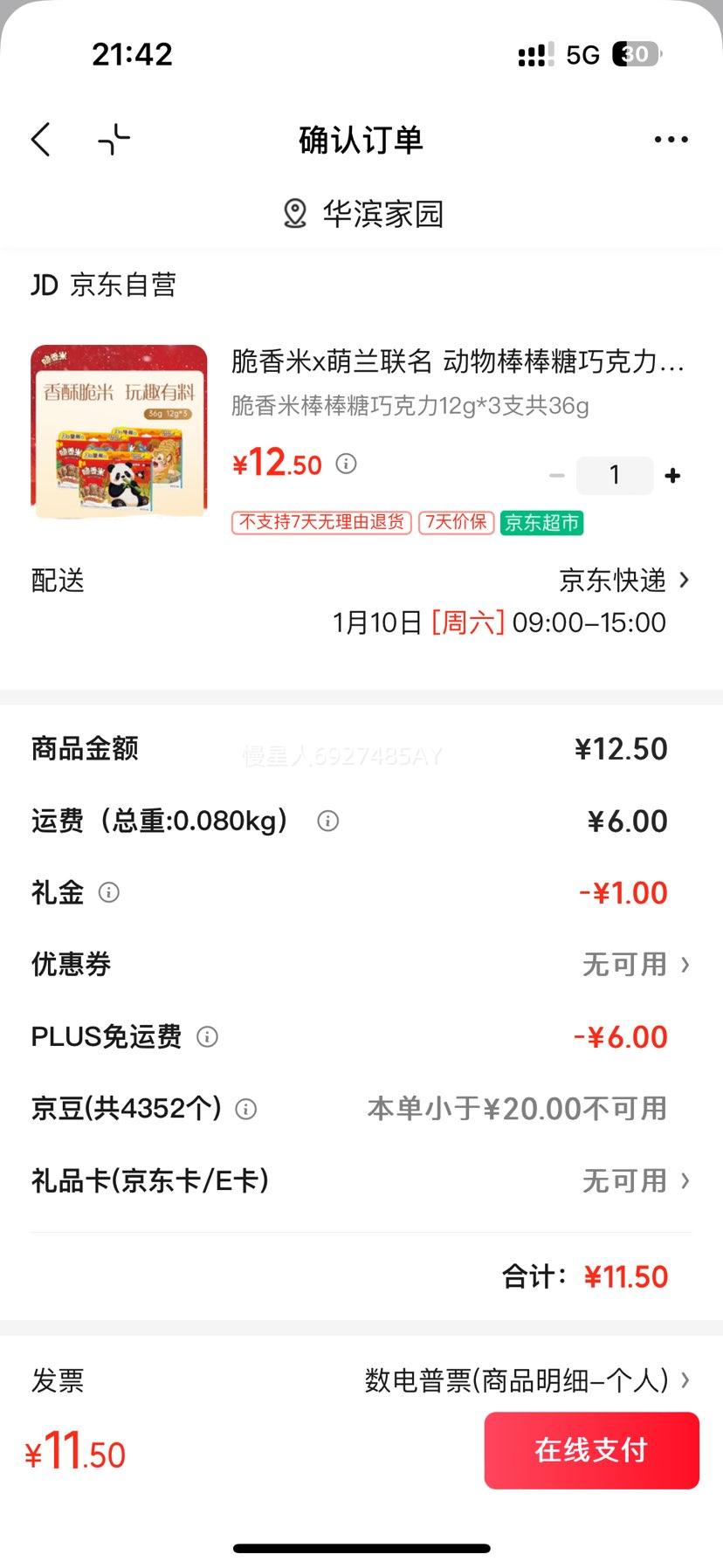Image resolution: width=723 pixels, height=1568 pixels.
Task: Expand the 礼品卡 gift card section
Action: (636, 1180)
